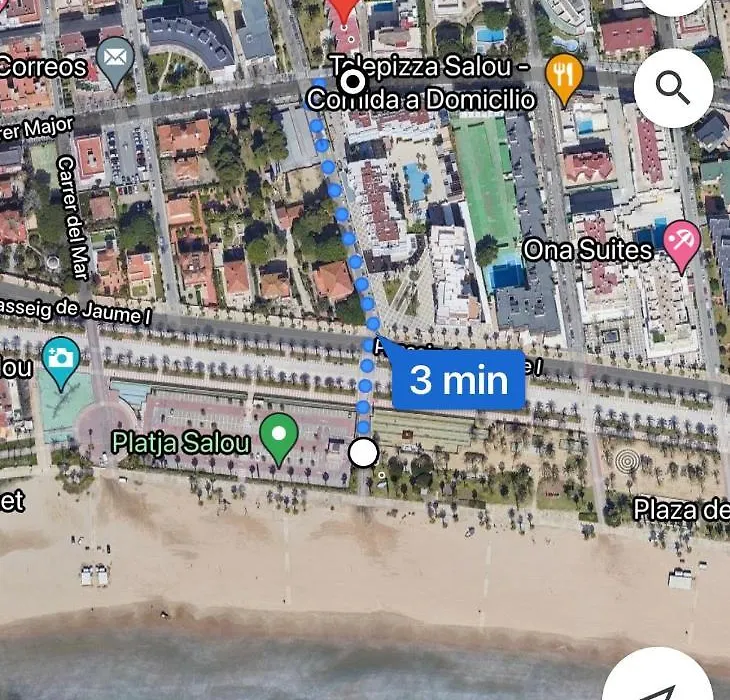The width and height of the screenshot is (730, 700).
Task: Tap the 3 min walking route label
Action: coord(458,380)
